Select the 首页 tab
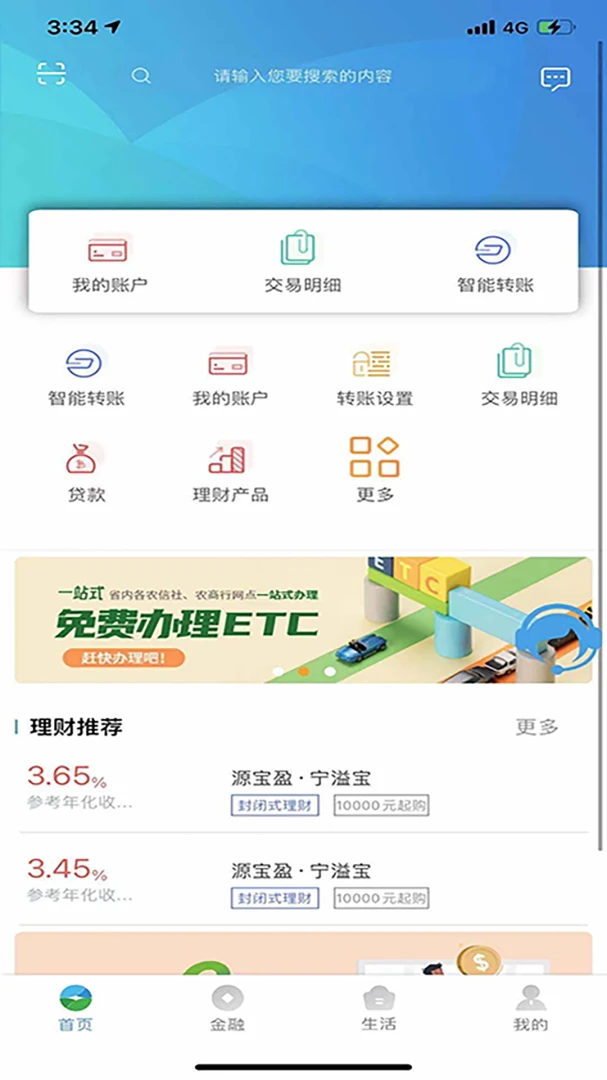 click(75, 1008)
